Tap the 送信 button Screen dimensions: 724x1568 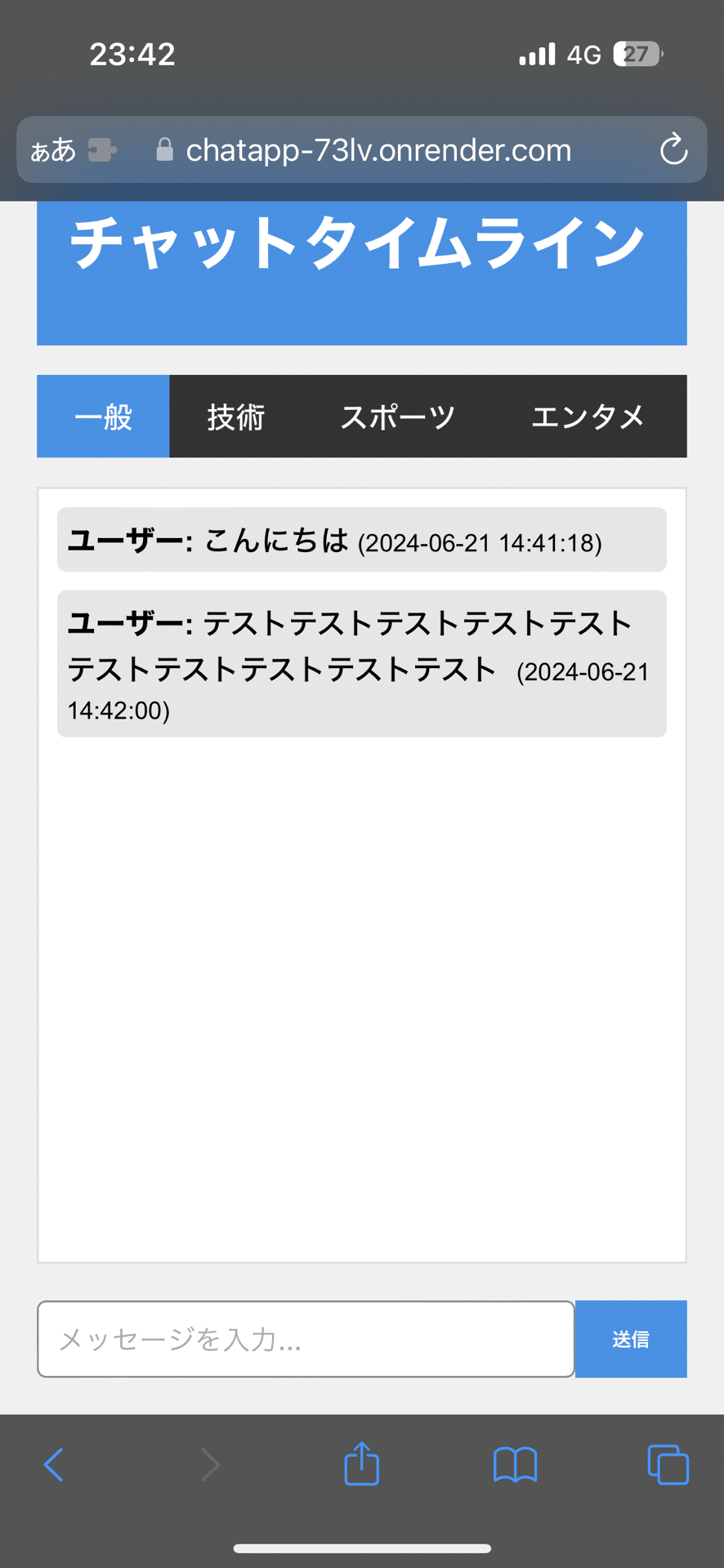(x=631, y=1339)
